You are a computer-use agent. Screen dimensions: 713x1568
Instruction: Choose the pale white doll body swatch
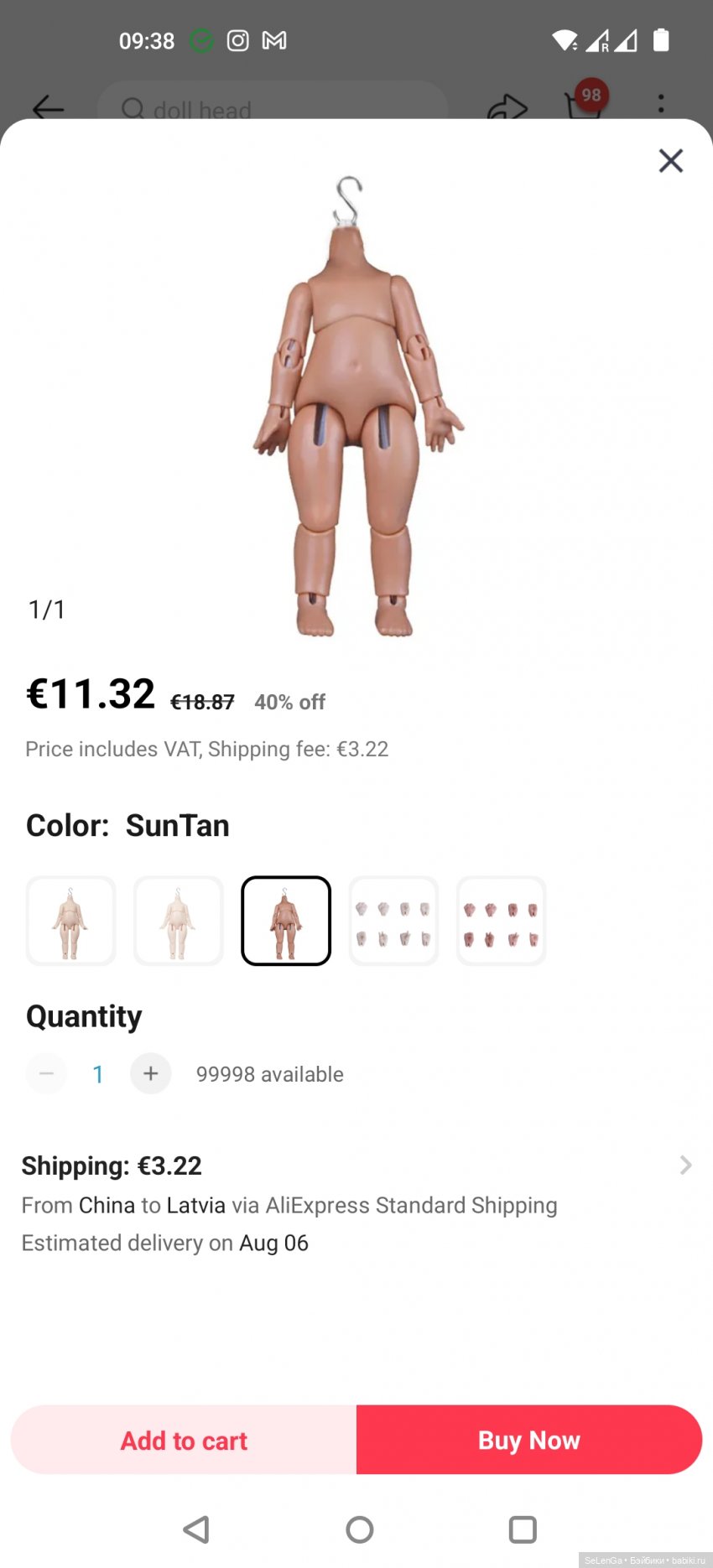pos(179,921)
